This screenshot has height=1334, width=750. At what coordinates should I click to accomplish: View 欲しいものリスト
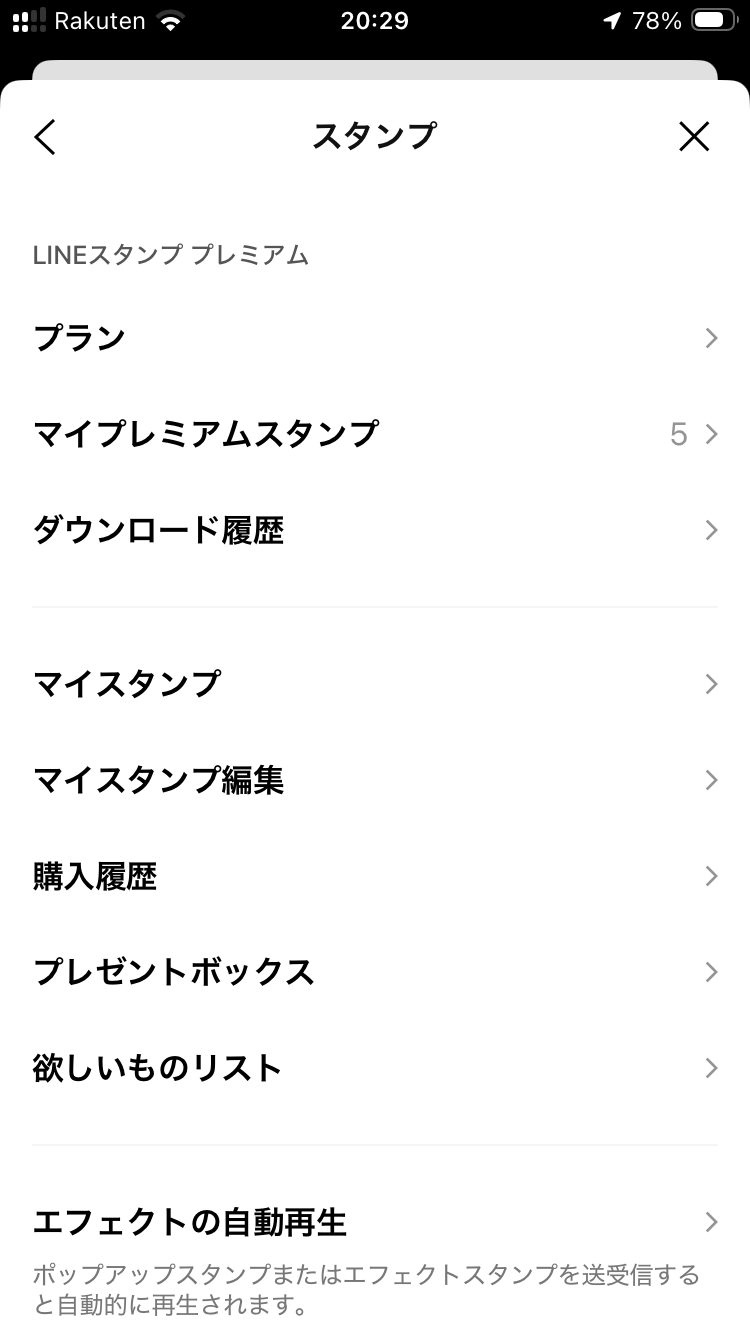pos(375,1068)
